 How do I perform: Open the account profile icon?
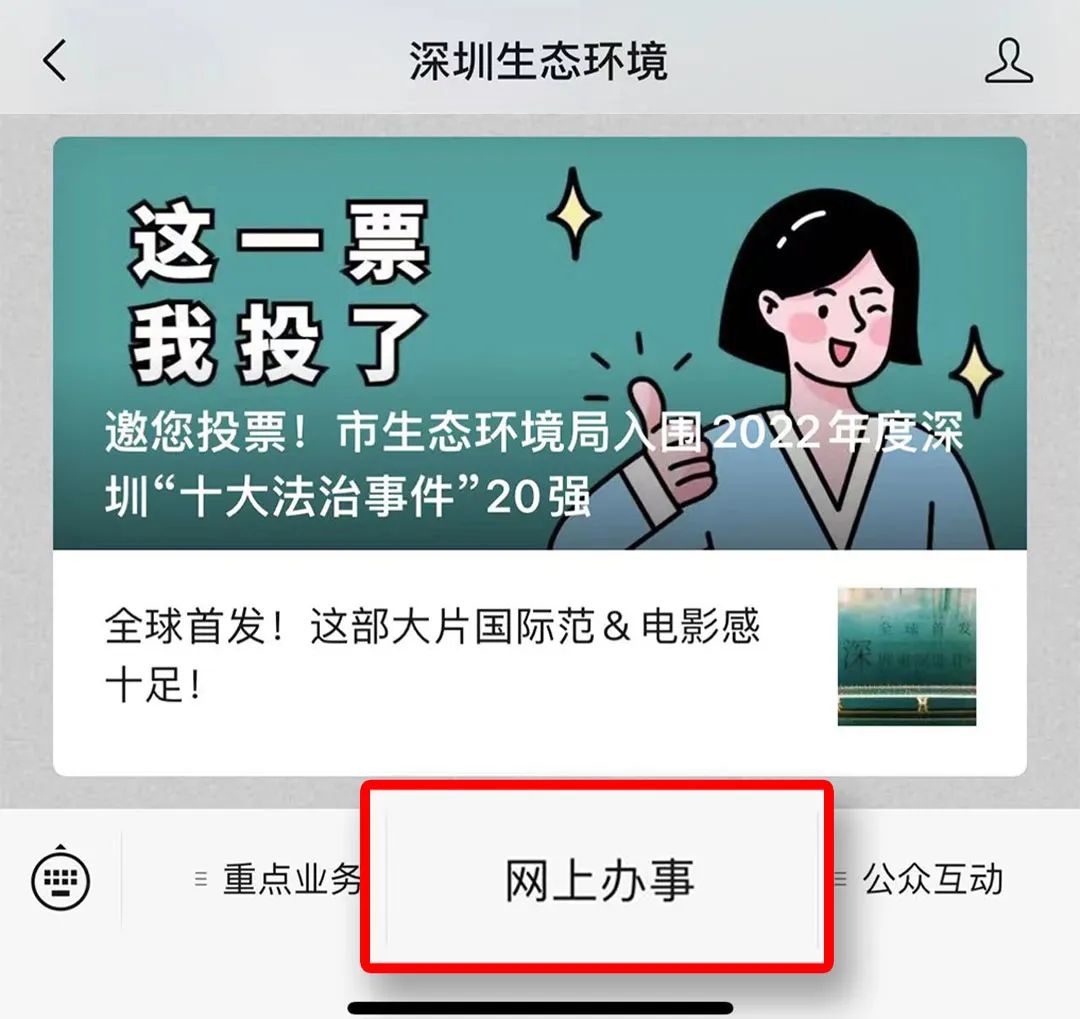(x=1008, y=62)
